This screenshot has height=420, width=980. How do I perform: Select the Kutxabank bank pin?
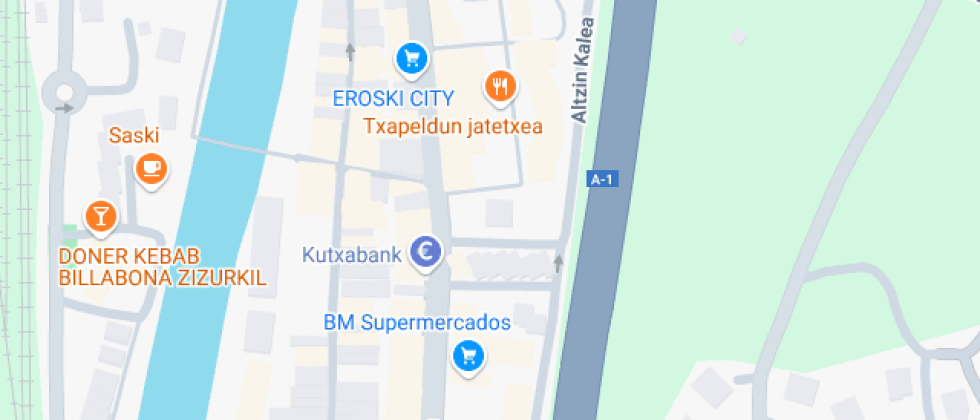pyautogui.click(x=429, y=254)
